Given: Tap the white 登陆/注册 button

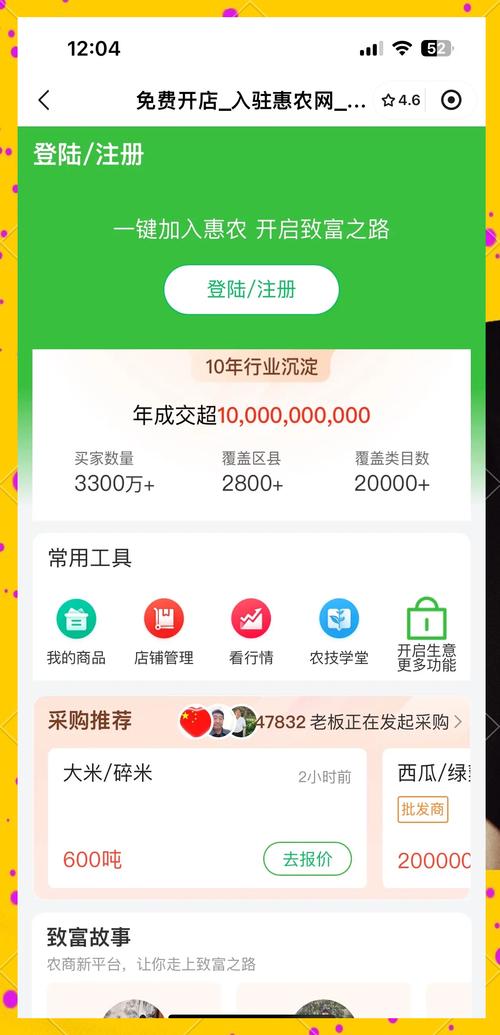Looking at the screenshot, I should click(x=251, y=289).
